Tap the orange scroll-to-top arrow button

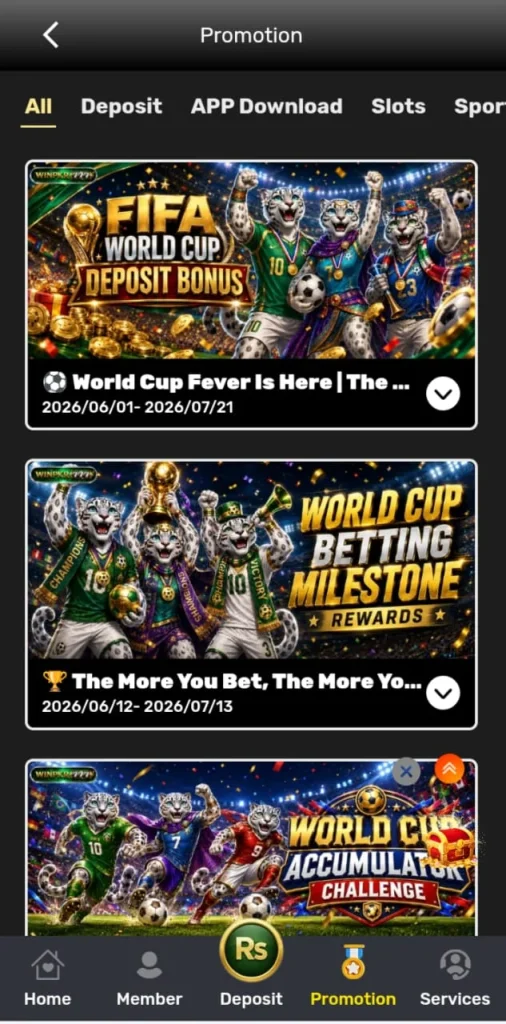[449, 769]
